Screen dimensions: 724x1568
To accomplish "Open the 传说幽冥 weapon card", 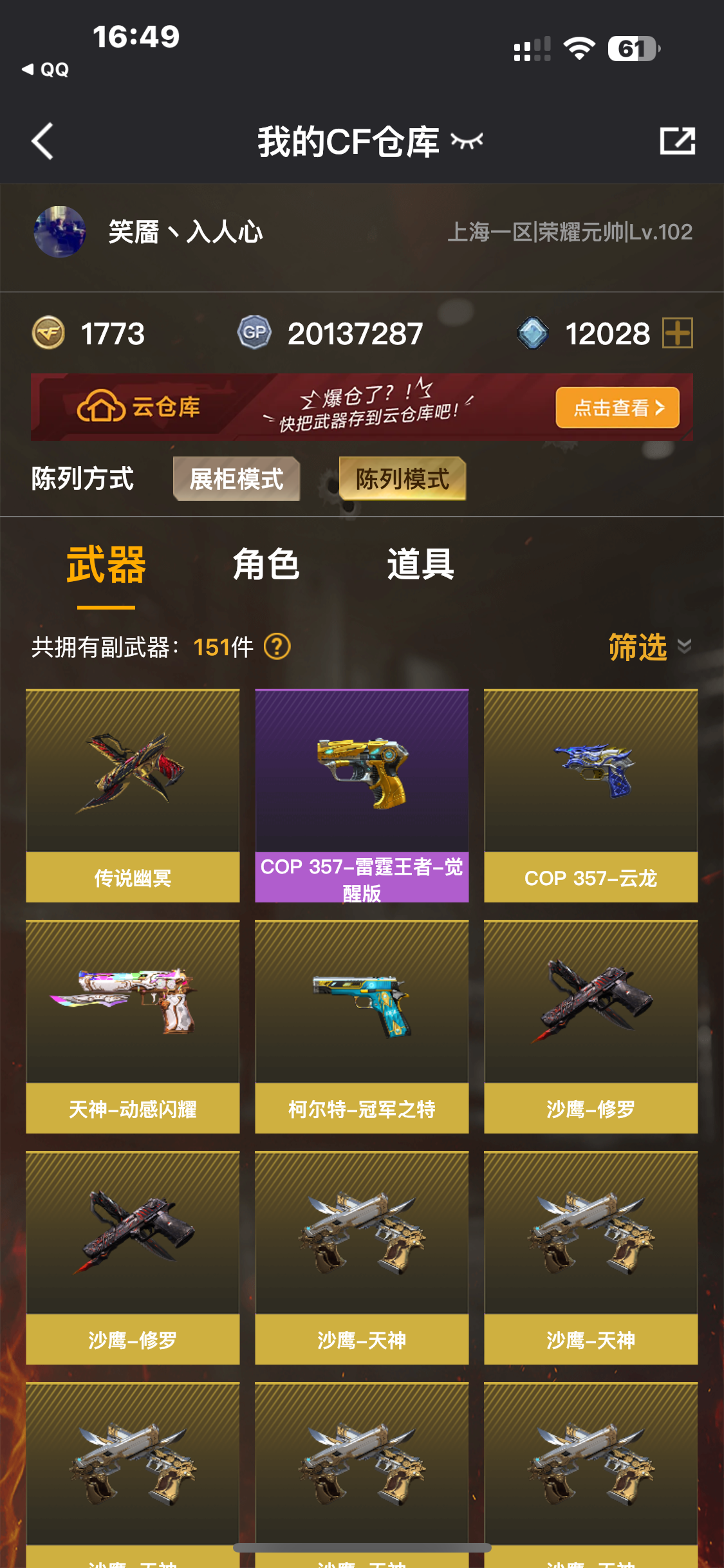I will (133, 796).
